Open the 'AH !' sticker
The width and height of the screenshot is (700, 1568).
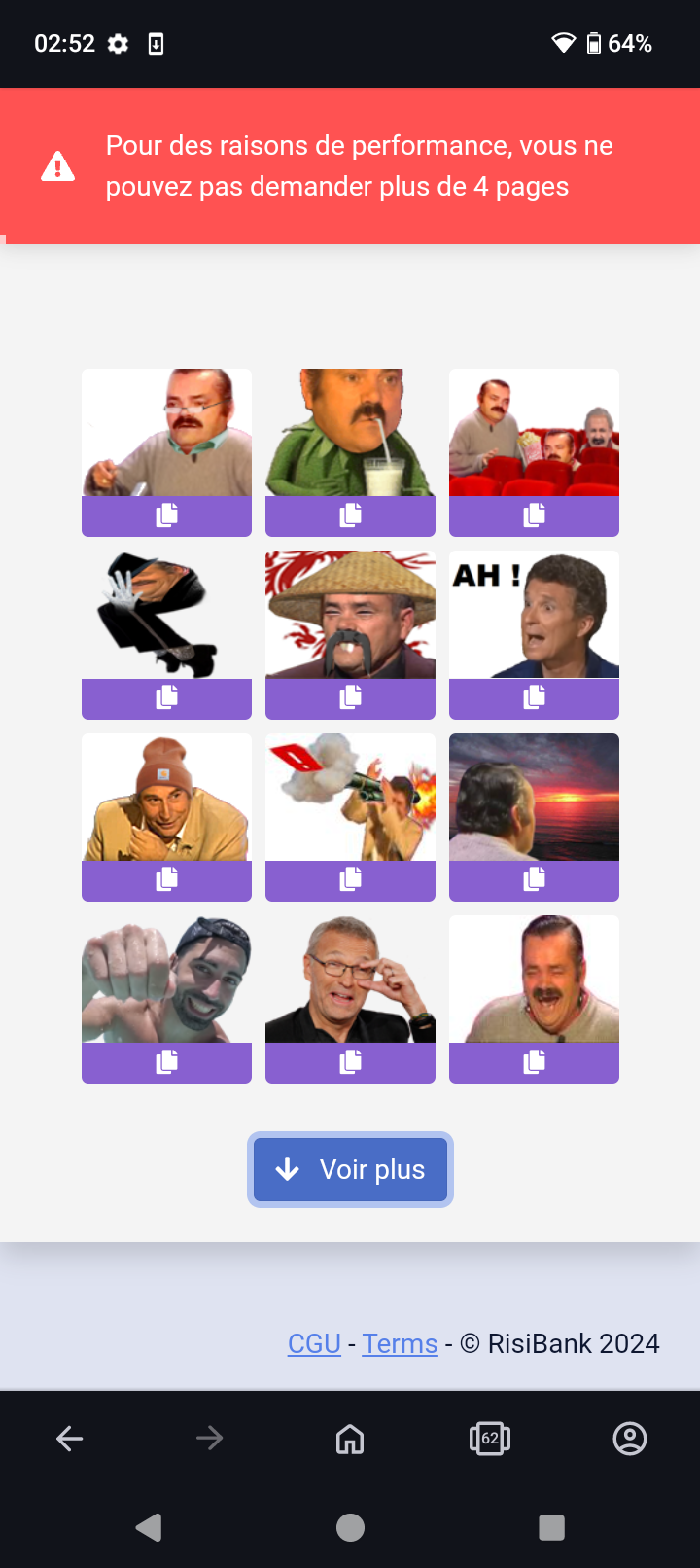pos(534,615)
